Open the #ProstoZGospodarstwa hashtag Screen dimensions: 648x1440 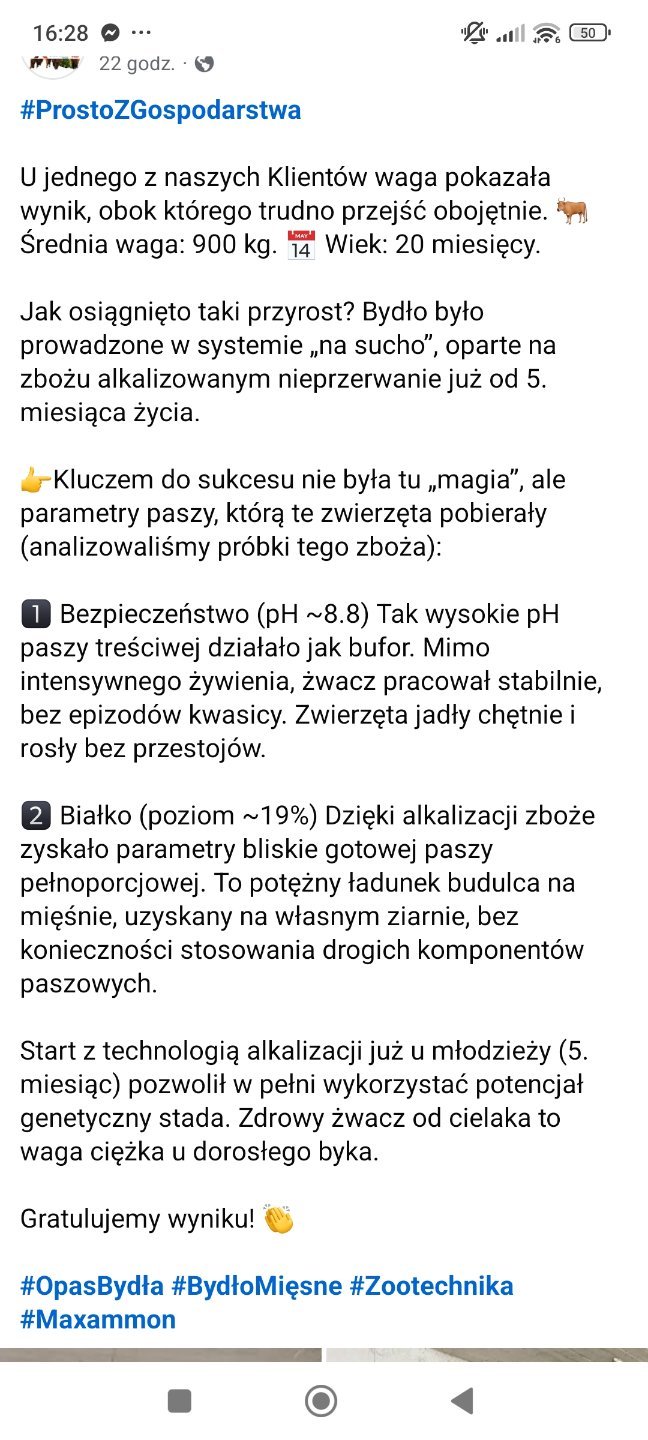160,110
